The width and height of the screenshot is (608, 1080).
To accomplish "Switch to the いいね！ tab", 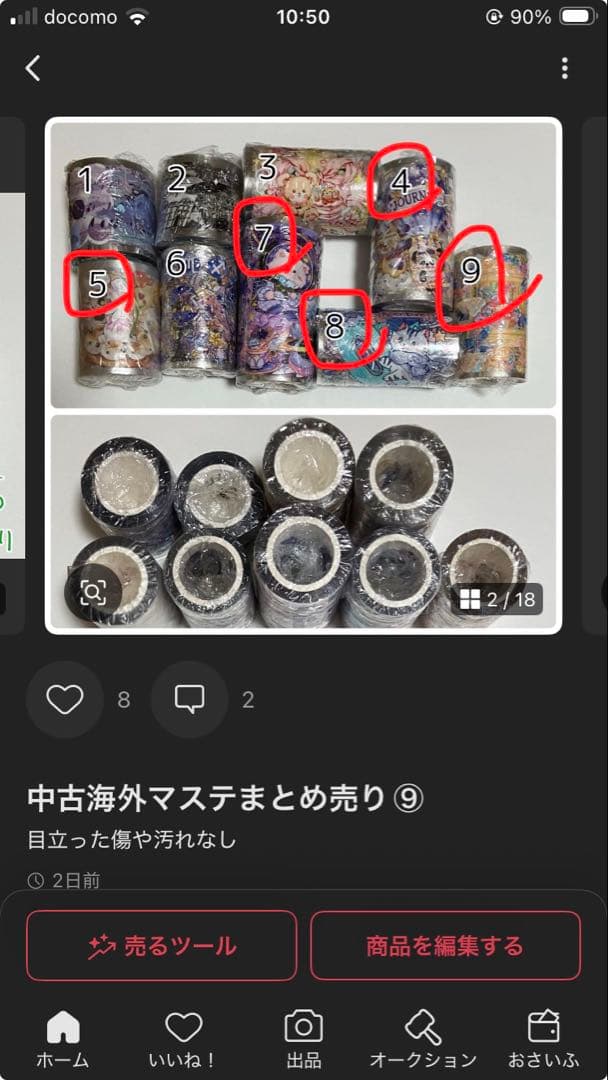I will point(183,1038).
